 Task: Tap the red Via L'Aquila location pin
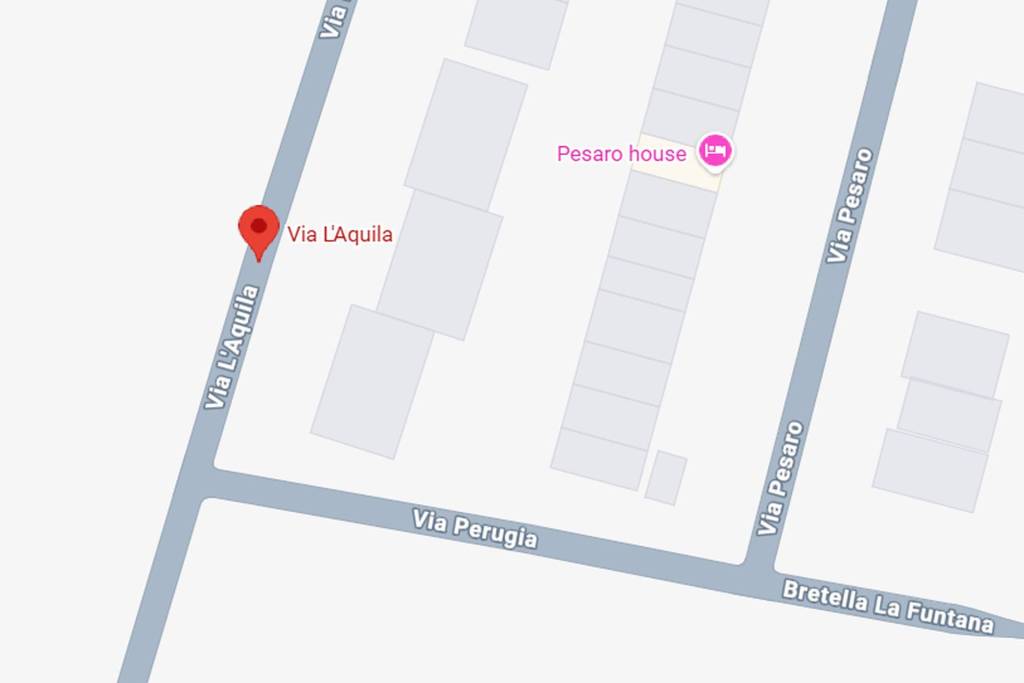pos(259,229)
